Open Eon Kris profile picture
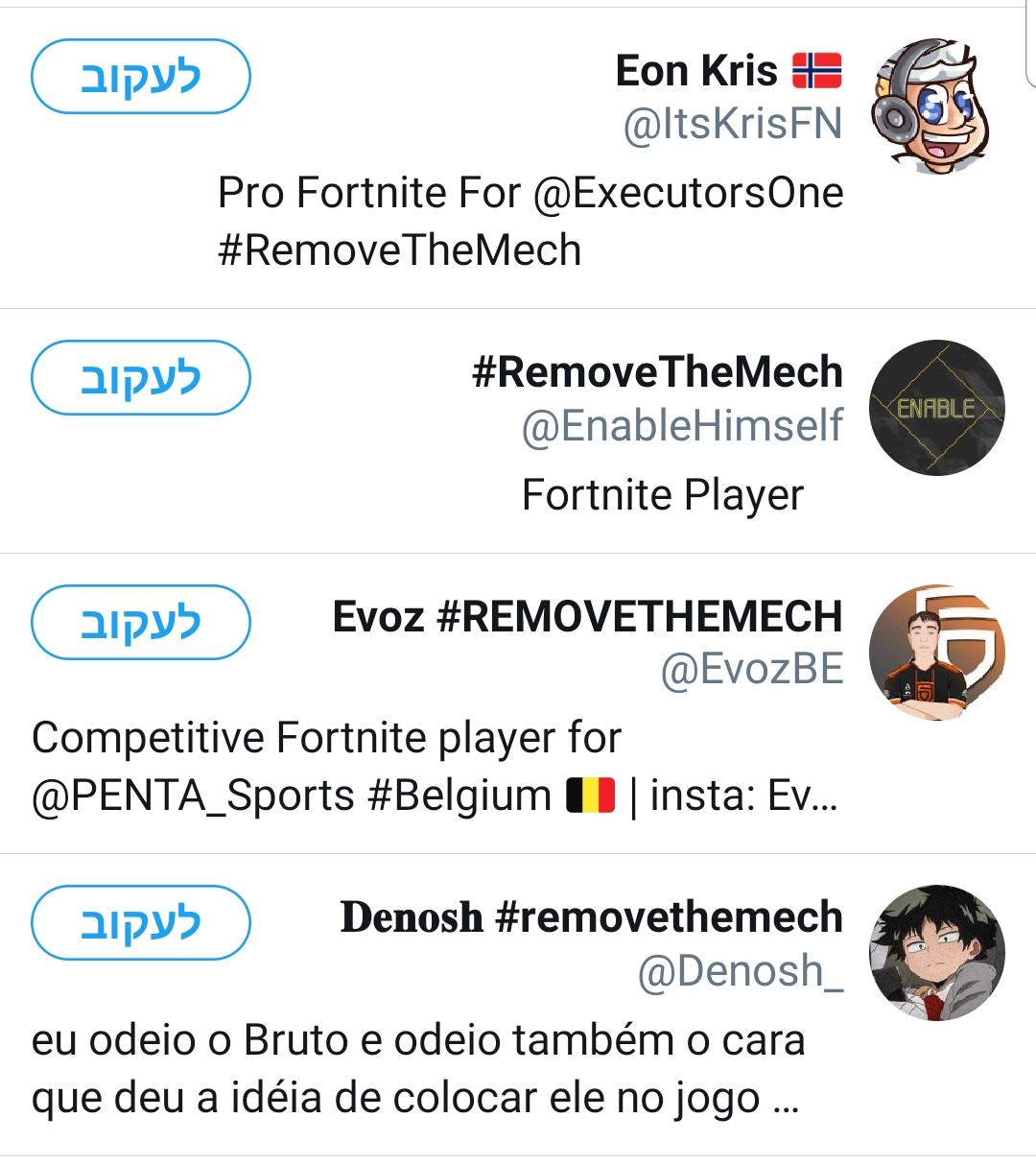Screen dimensions: 1036x1165 coord(936,106)
